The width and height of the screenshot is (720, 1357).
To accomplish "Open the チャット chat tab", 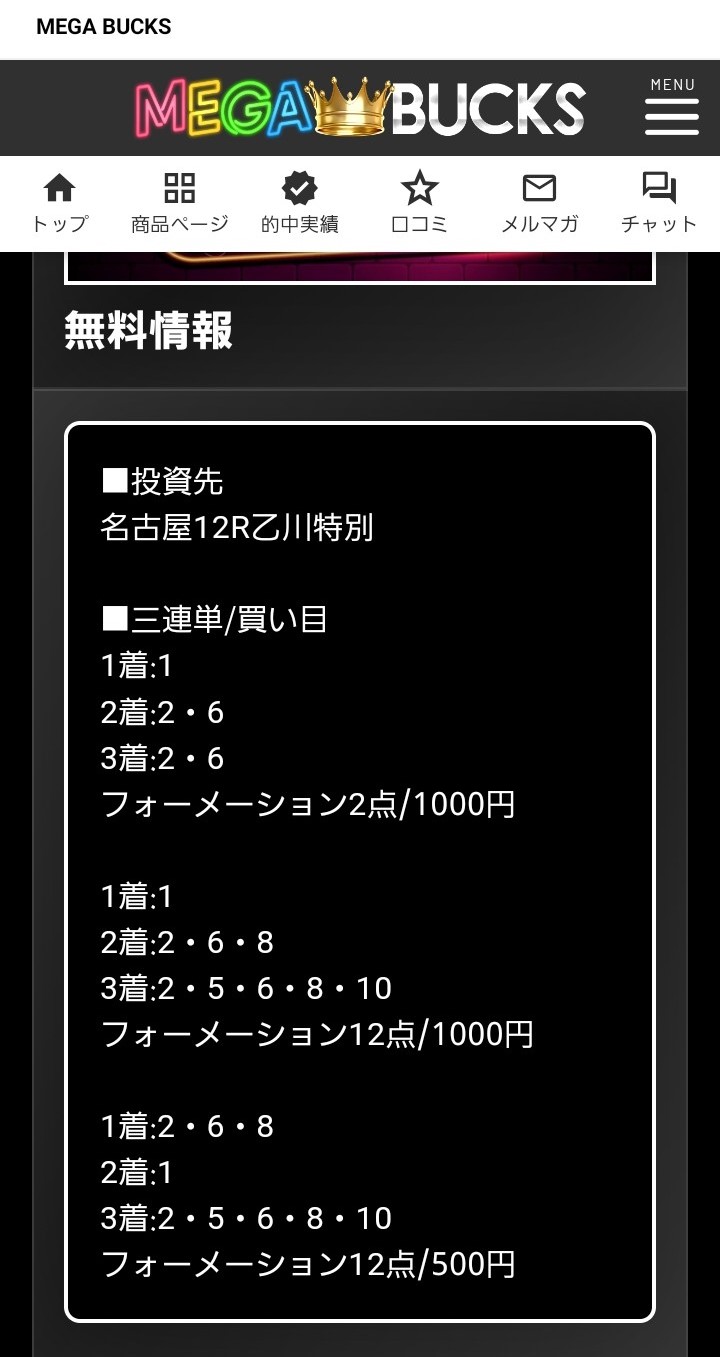I will tap(659, 203).
